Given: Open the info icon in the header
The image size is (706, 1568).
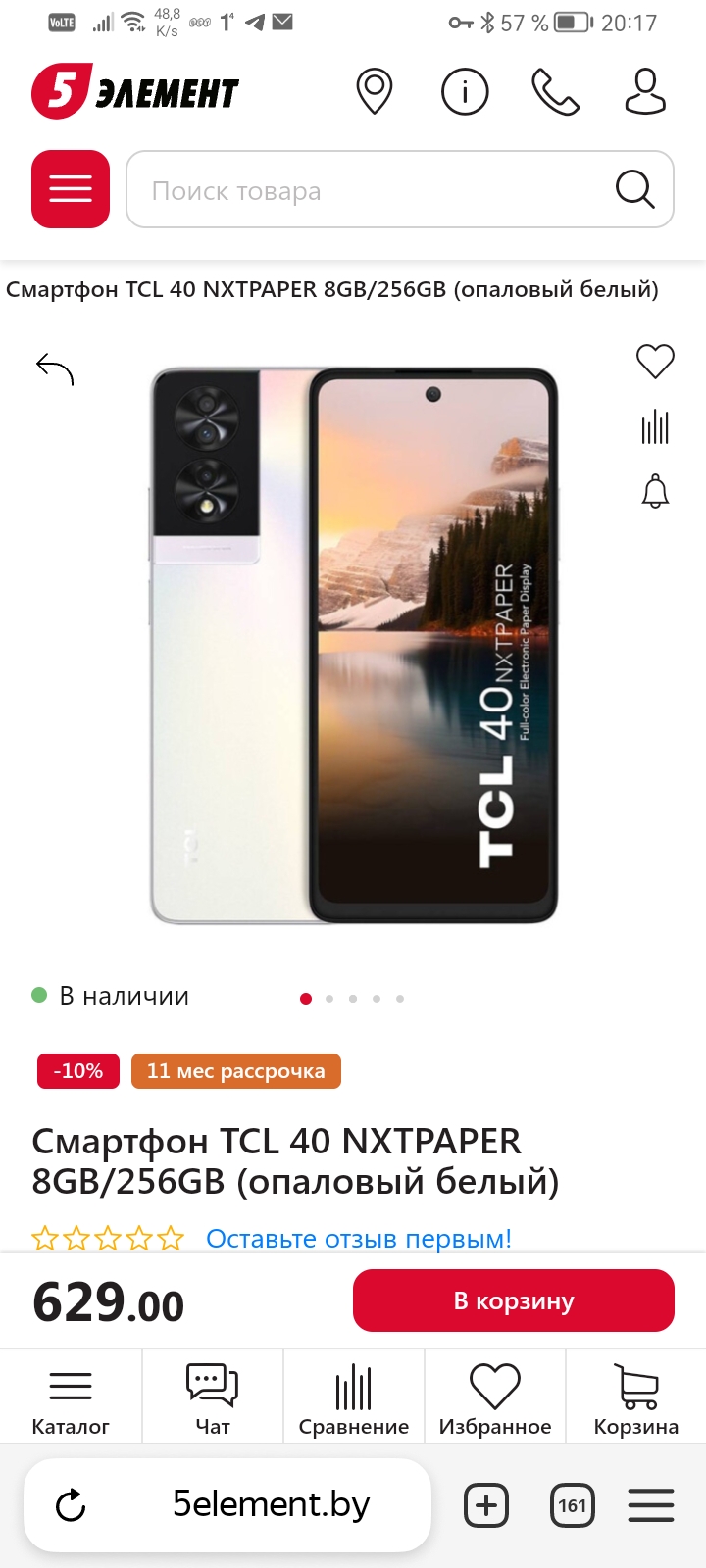Looking at the screenshot, I should [465, 92].
